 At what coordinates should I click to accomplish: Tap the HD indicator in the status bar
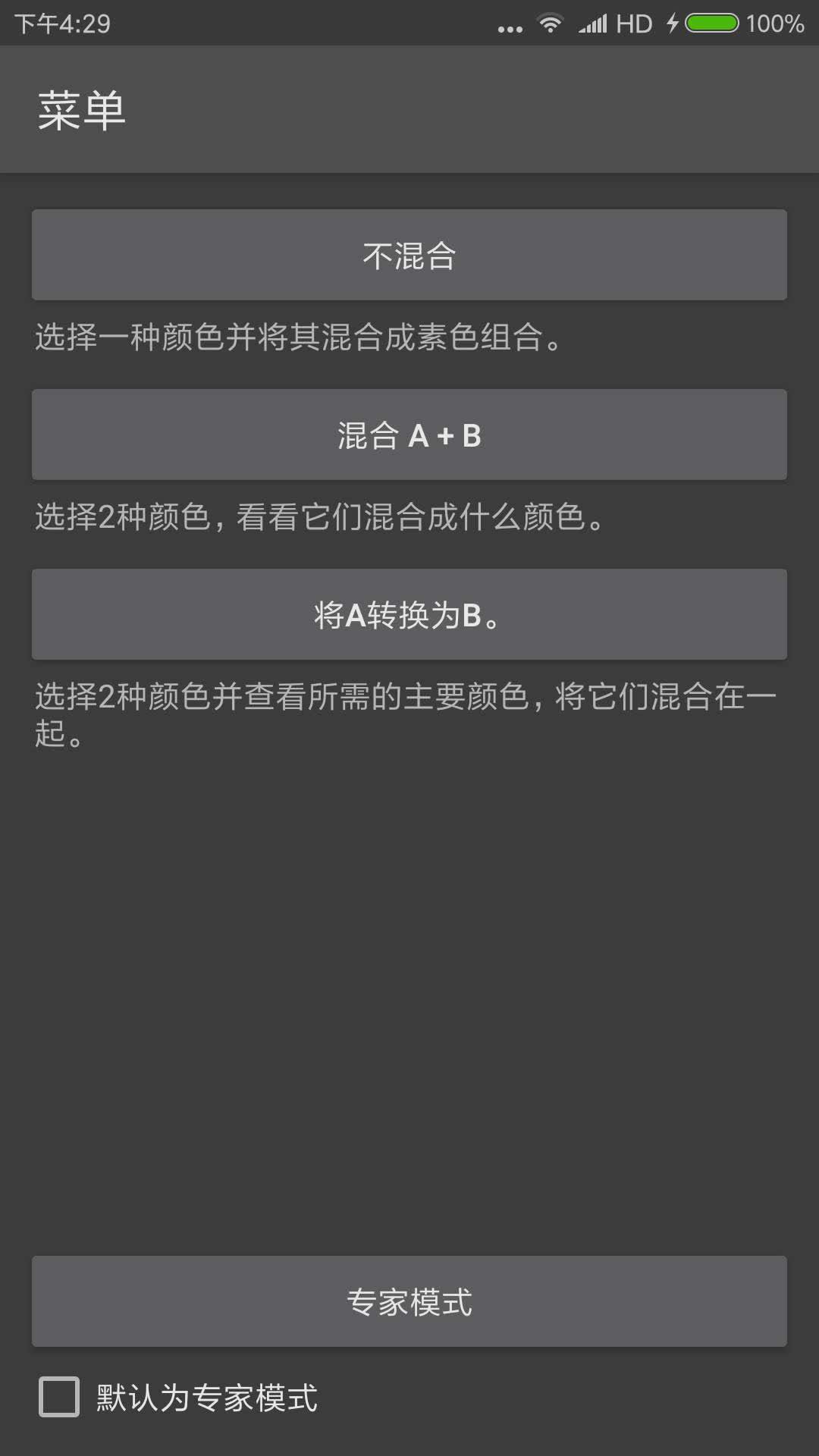(633, 23)
